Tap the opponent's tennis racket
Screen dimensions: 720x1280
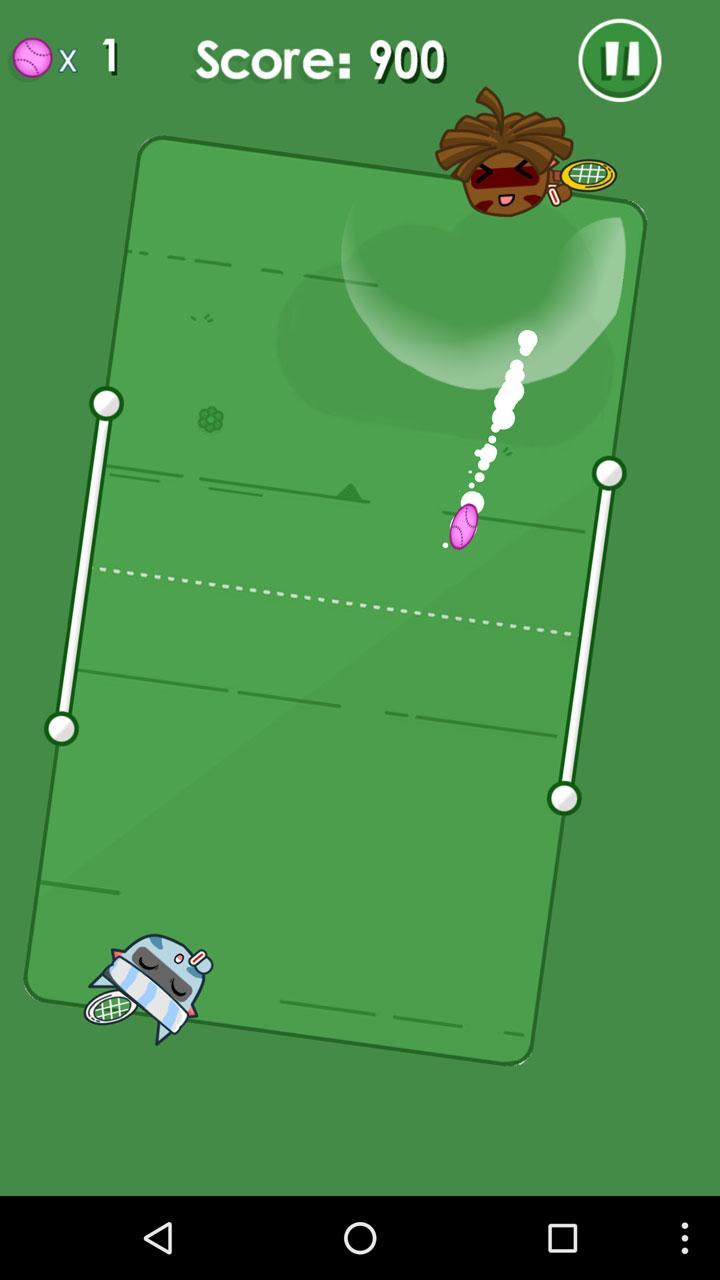(588, 174)
